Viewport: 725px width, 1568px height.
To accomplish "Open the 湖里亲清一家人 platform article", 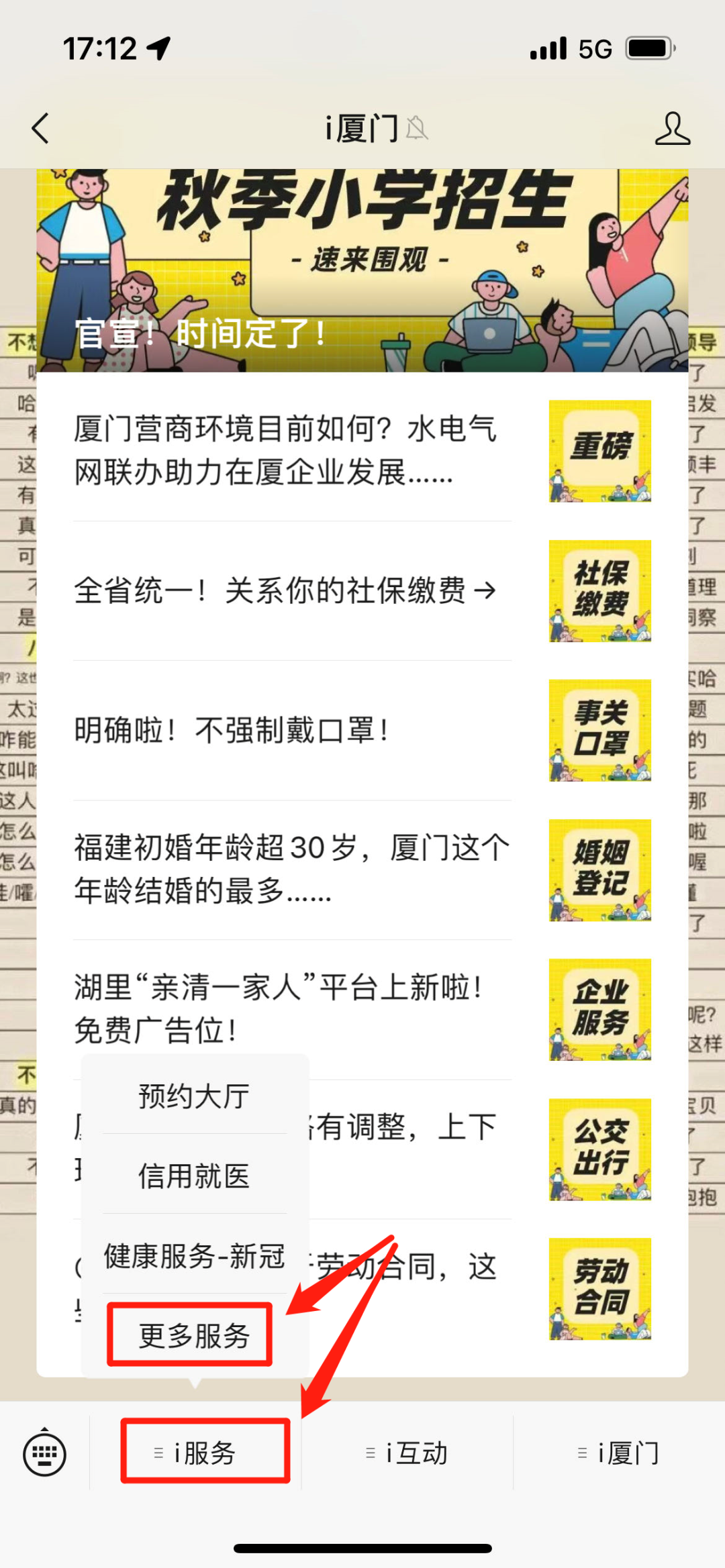I will tap(279, 1008).
